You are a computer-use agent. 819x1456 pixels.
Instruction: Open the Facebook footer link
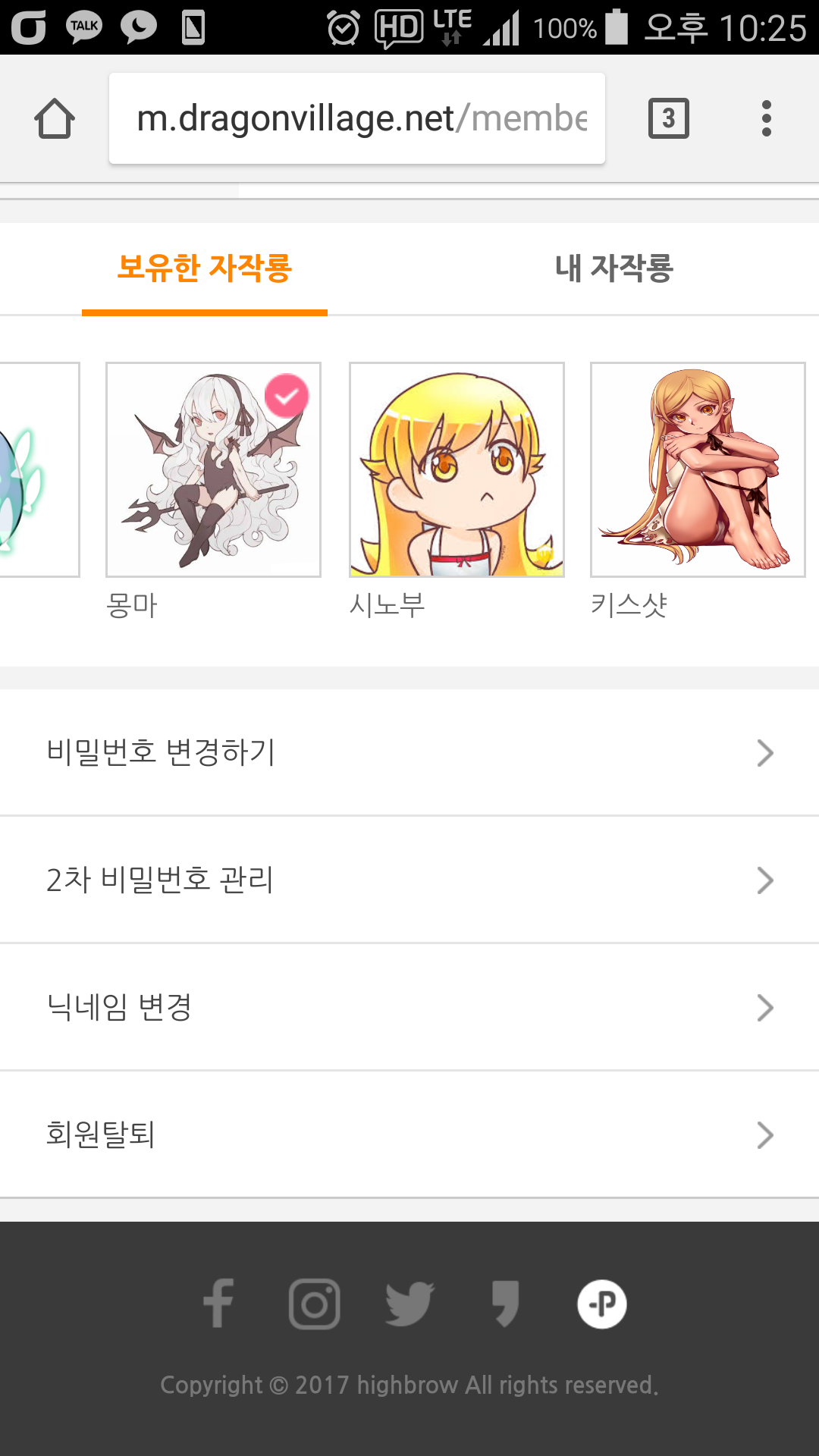pyautogui.click(x=218, y=1304)
